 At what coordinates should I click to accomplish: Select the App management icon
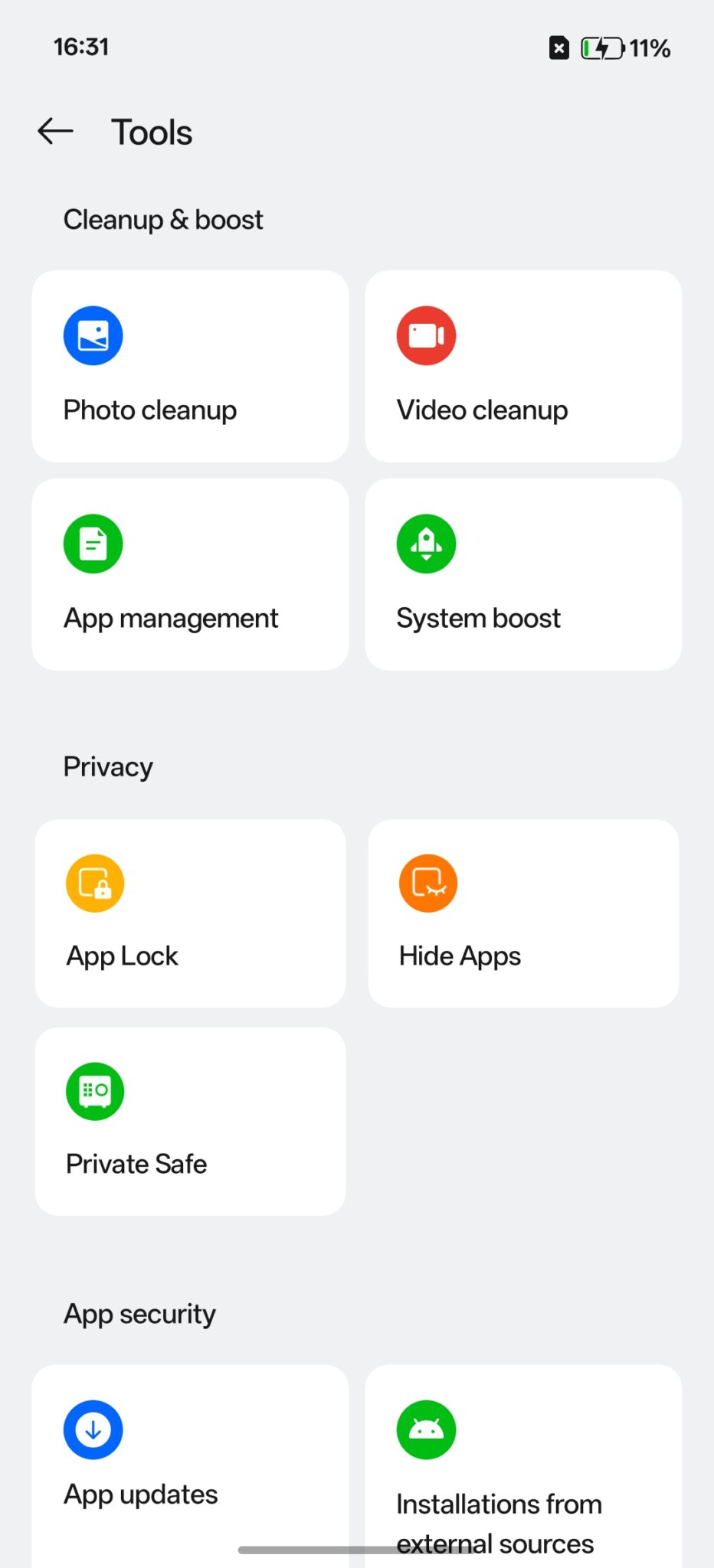pyautogui.click(x=93, y=544)
